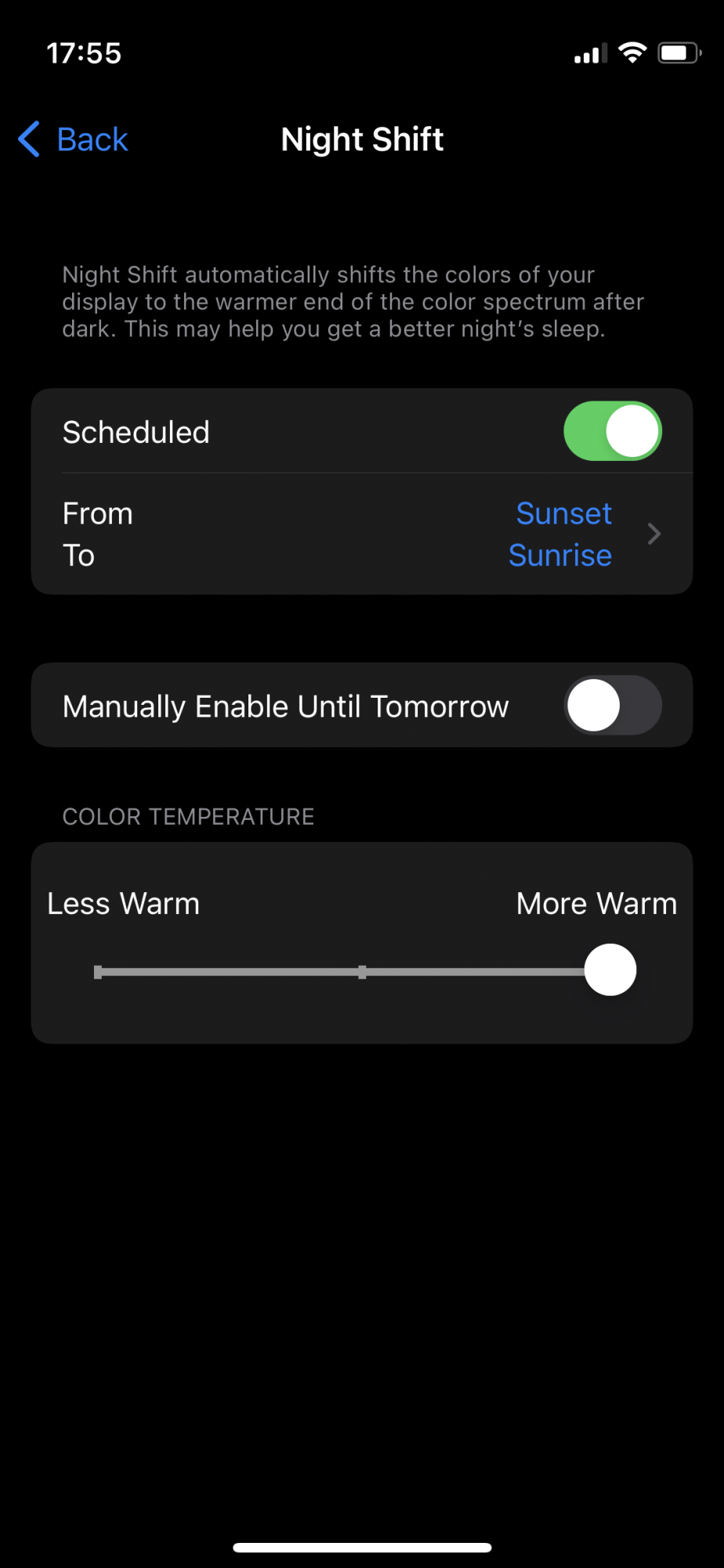Image resolution: width=724 pixels, height=1568 pixels.
Task: Enable Manually Enable Until Tomorrow
Action: pyautogui.click(x=612, y=706)
